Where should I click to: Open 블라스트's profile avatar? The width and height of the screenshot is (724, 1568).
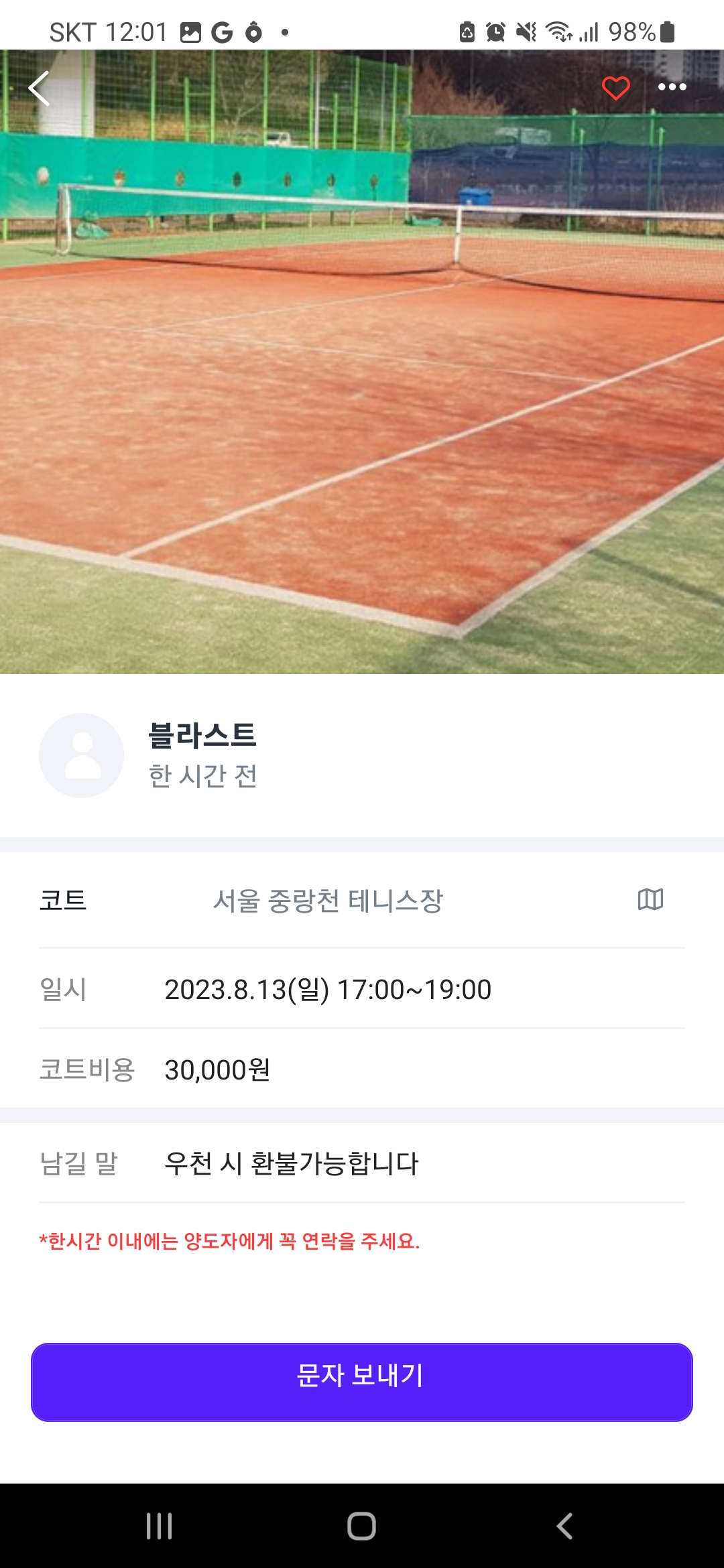[82, 755]
